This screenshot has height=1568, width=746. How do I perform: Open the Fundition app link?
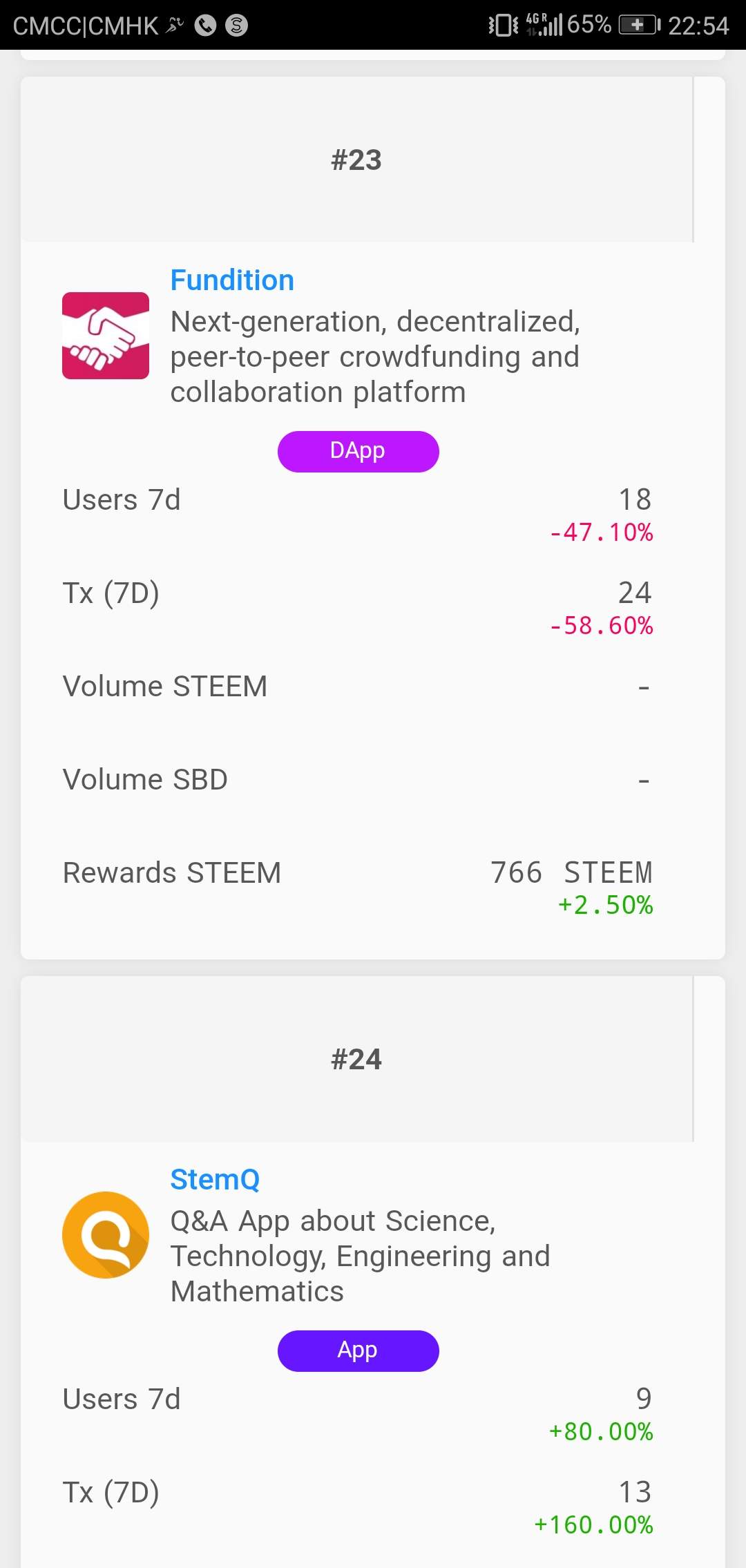tap(232, 280)
